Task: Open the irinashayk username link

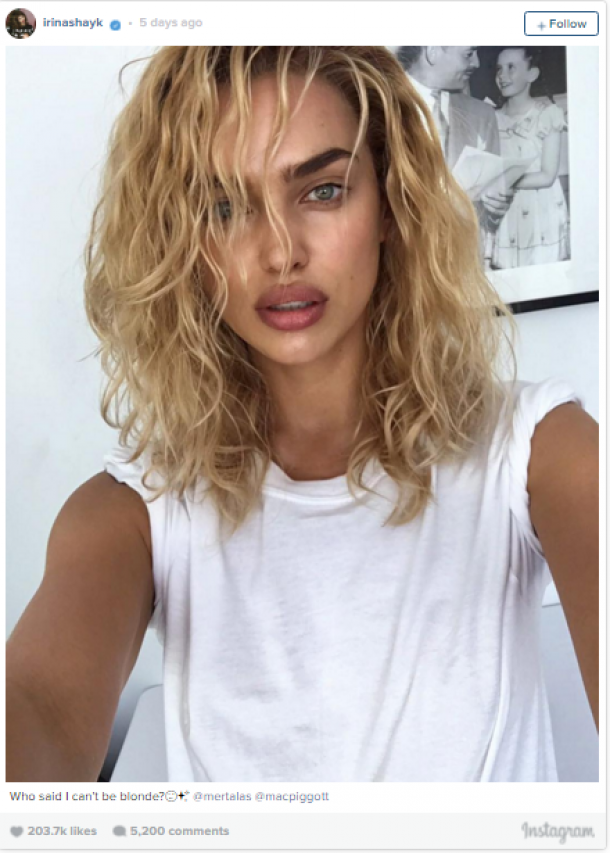Action: click(72, 23)
